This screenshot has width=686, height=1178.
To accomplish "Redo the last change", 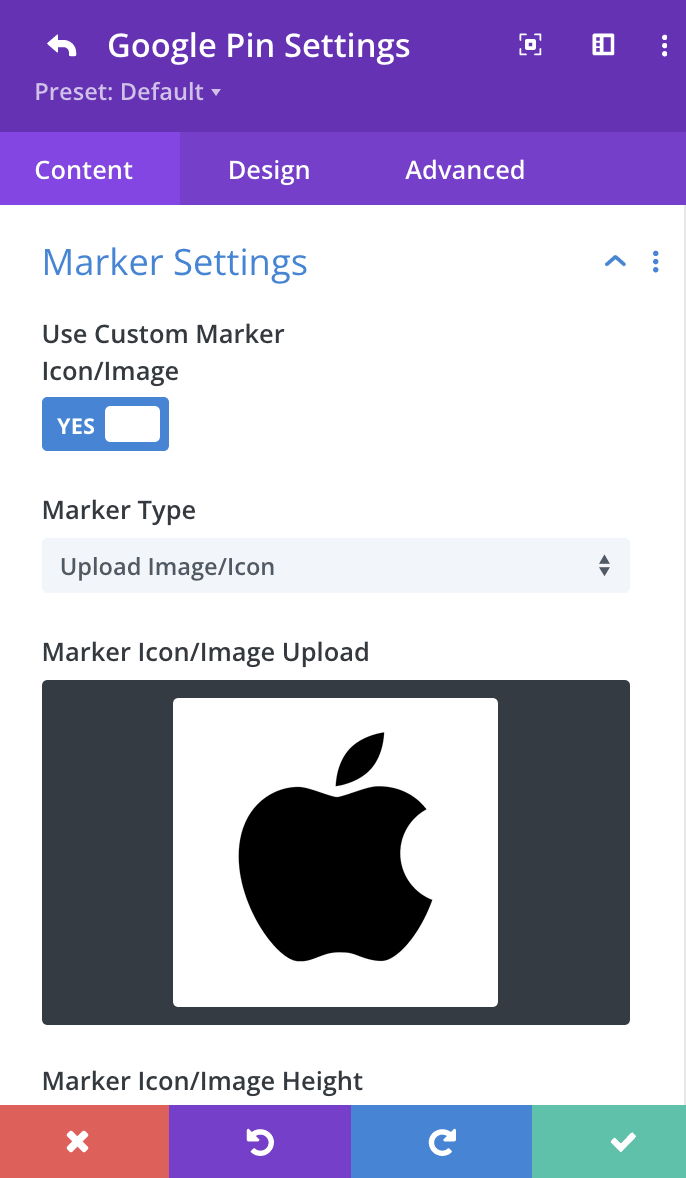I will [x=441, y=1141].
